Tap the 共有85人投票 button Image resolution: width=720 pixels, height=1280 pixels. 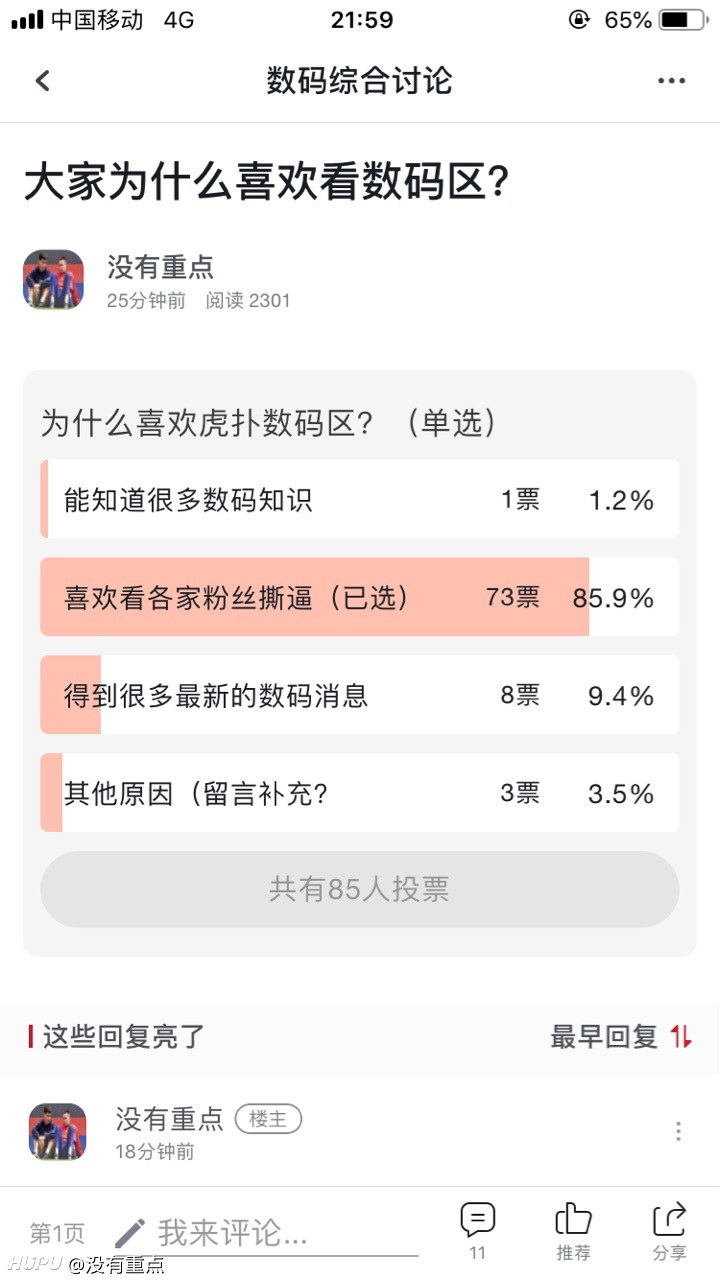360,889
